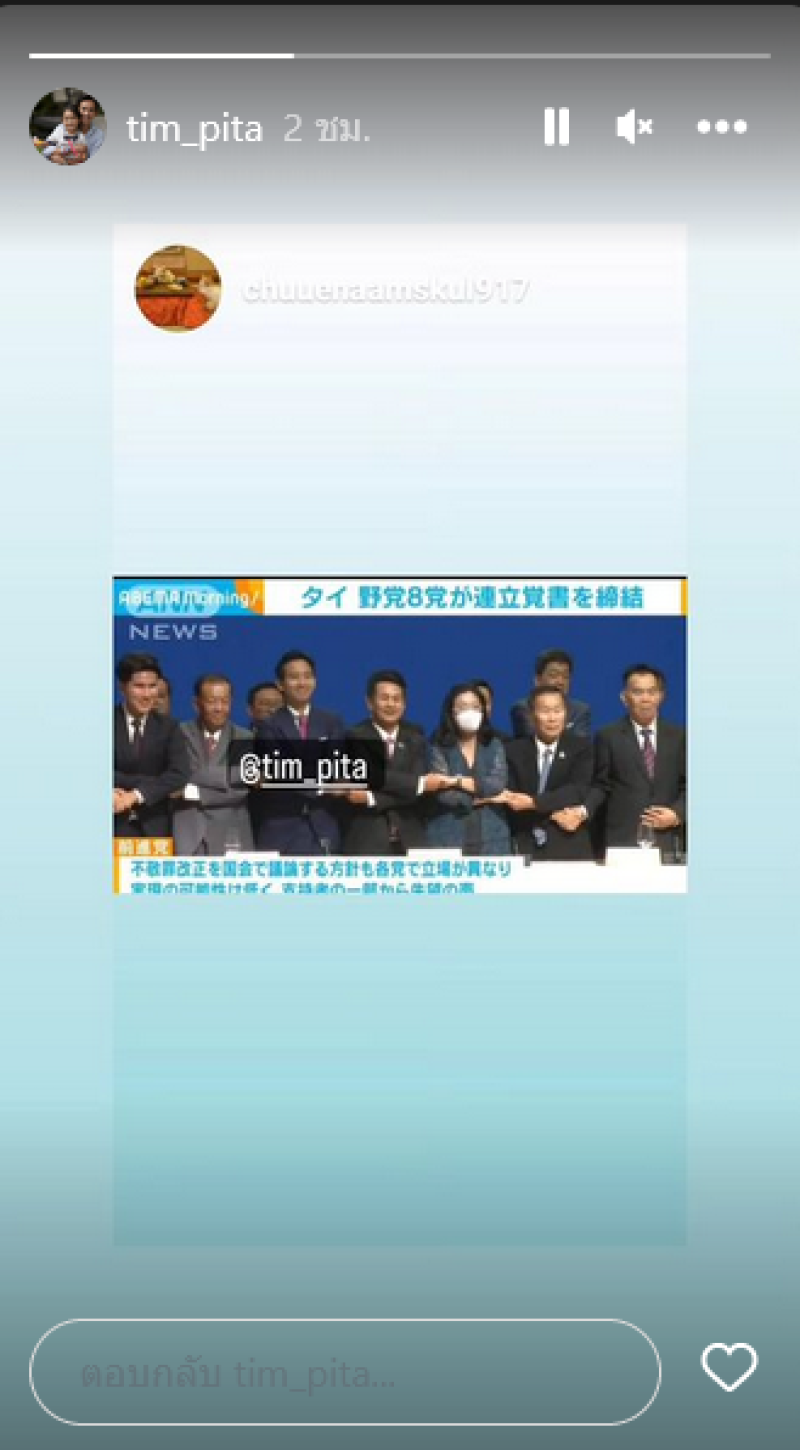The height and width of the screenshot is (1450, 800).
Task: Open tim_pita's profile picture
Action: [67, 127]
